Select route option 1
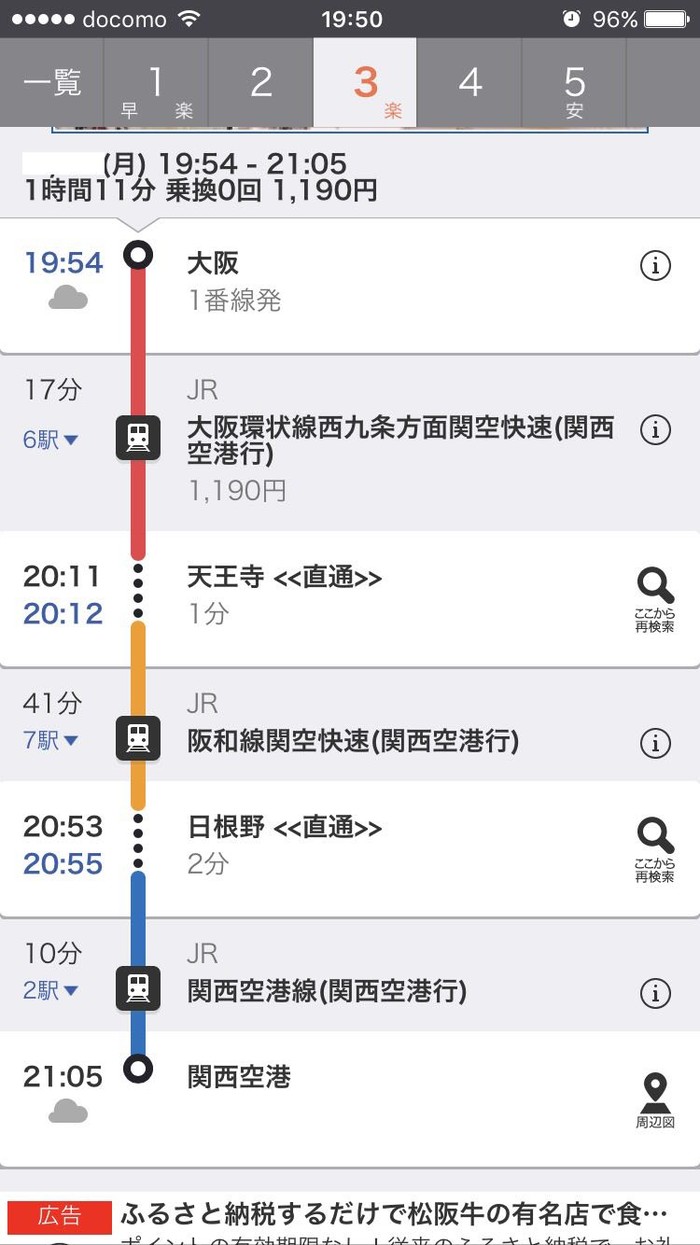The height and width of the screenshot is (1245, 700). point(156,84)
